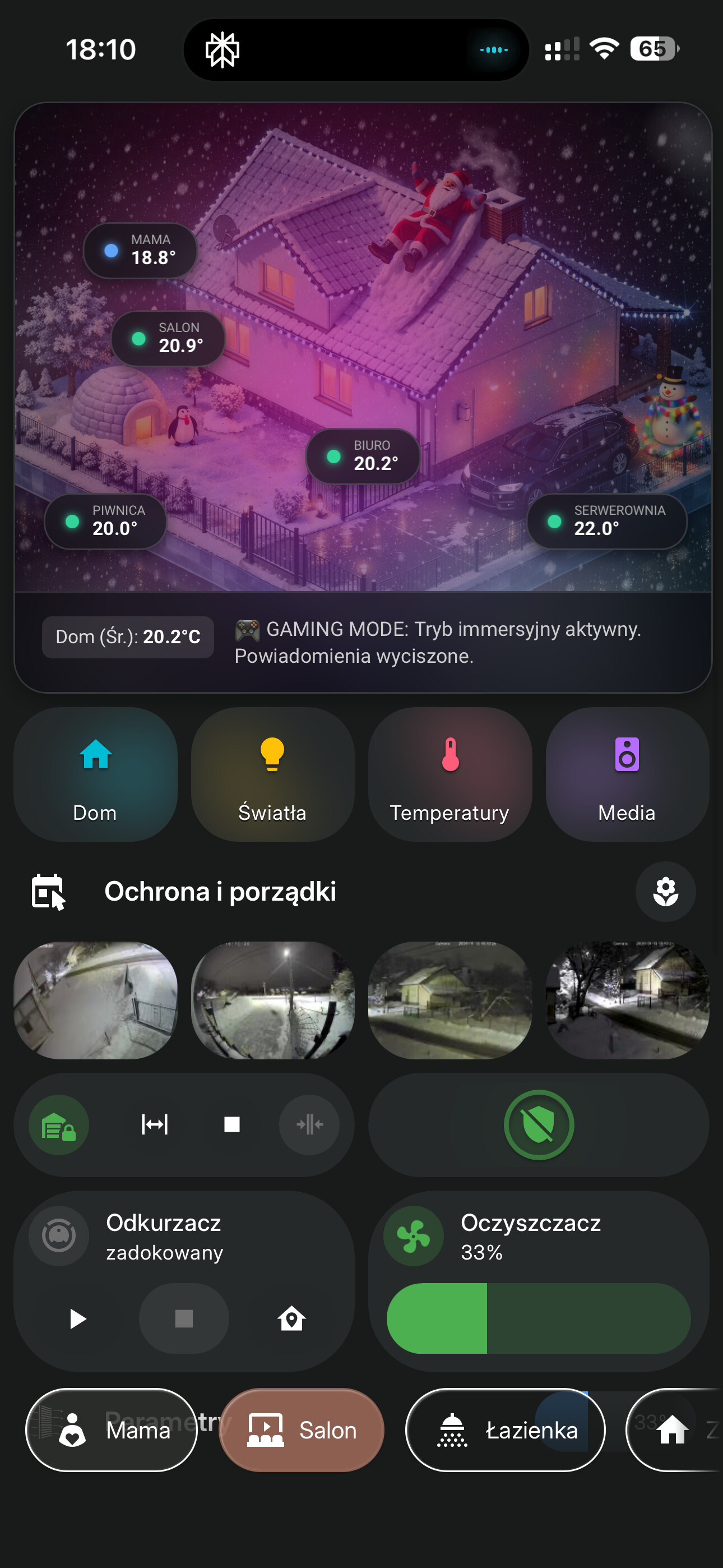The width and height of the screenshot is (723, 1568).
Task: Set the Oczyszczacz speed on the slider
Action: pyautogui.click(x=539, y=1318)
